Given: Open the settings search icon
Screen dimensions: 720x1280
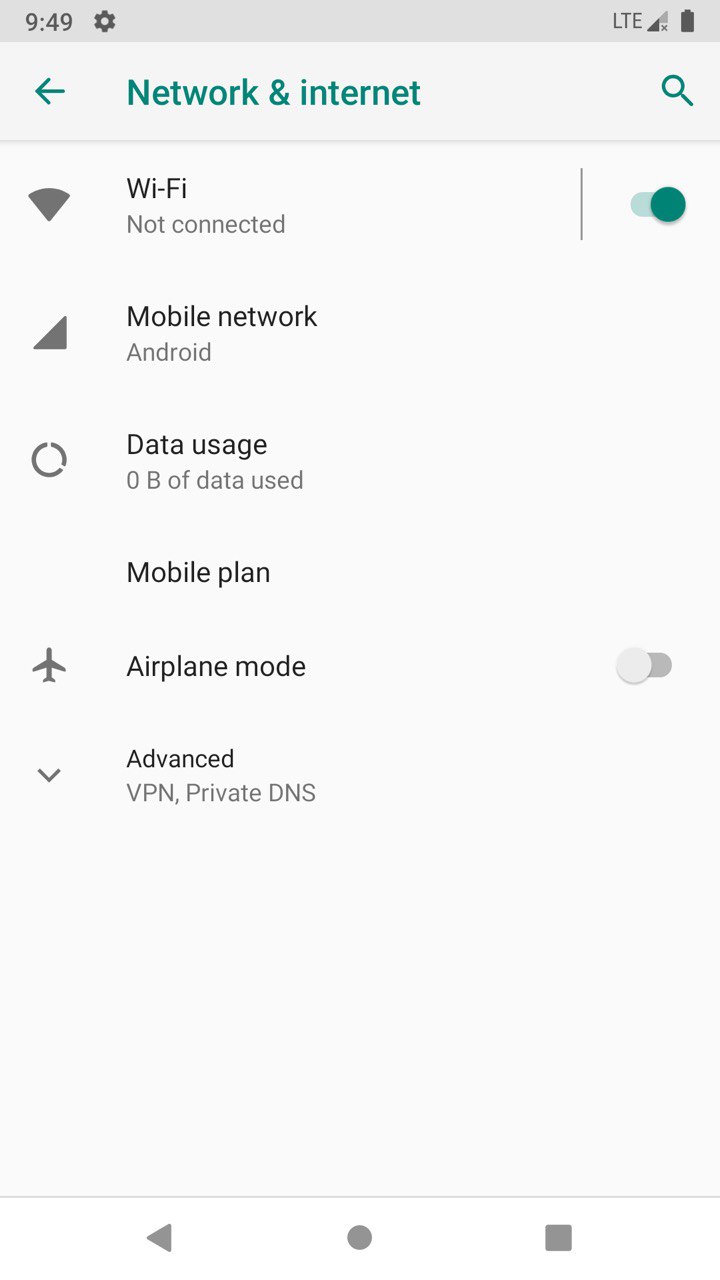Looking at the screenshot, I should 677,92.
